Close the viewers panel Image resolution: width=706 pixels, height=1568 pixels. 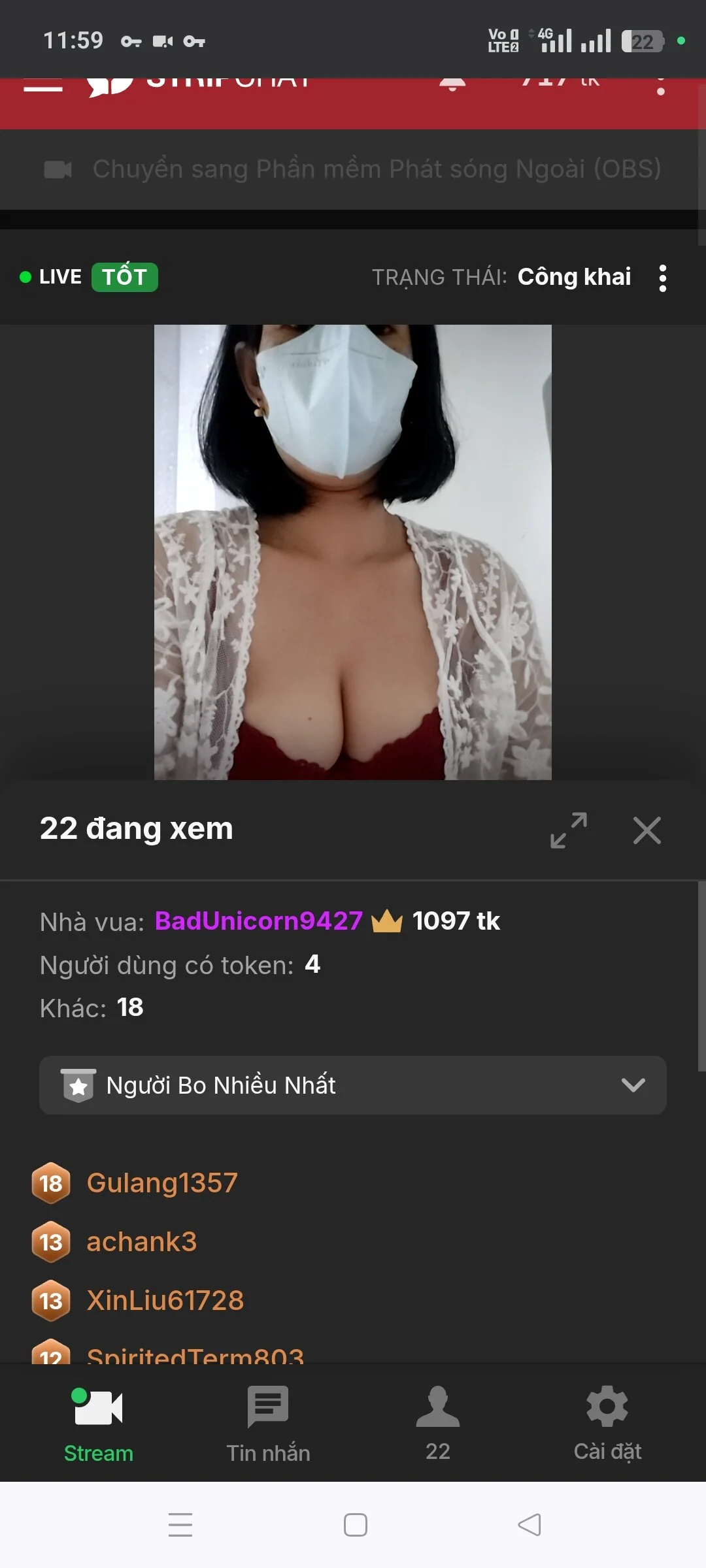click(647, 830)
